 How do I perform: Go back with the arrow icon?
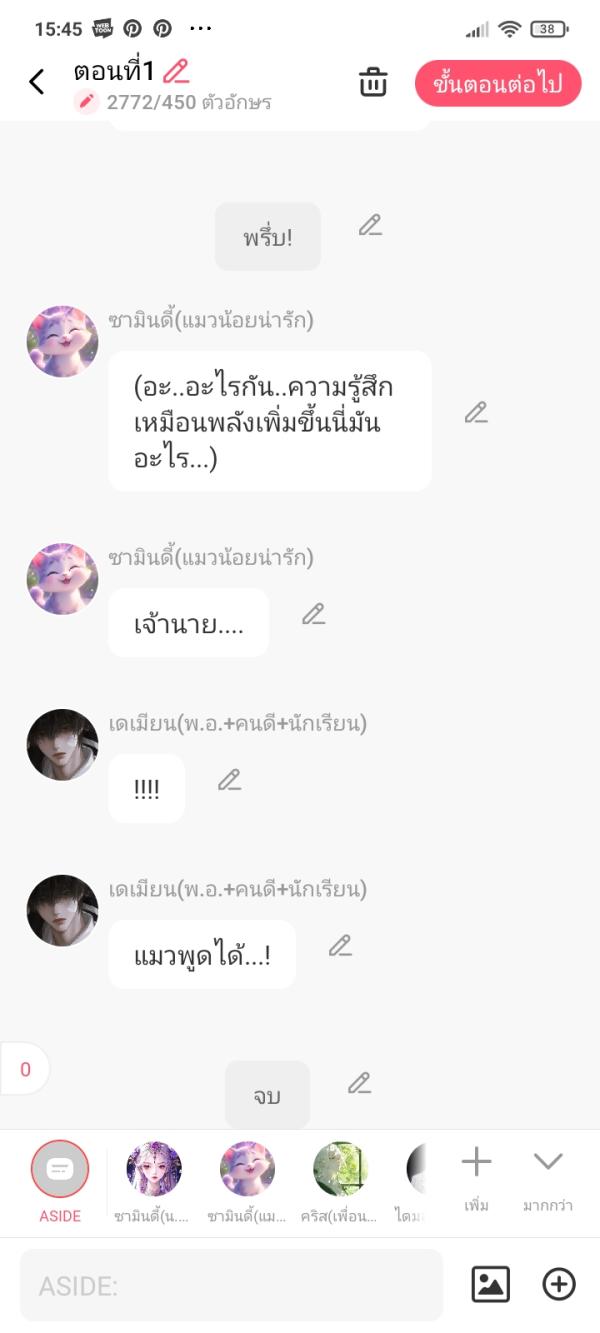coord(37,82)
